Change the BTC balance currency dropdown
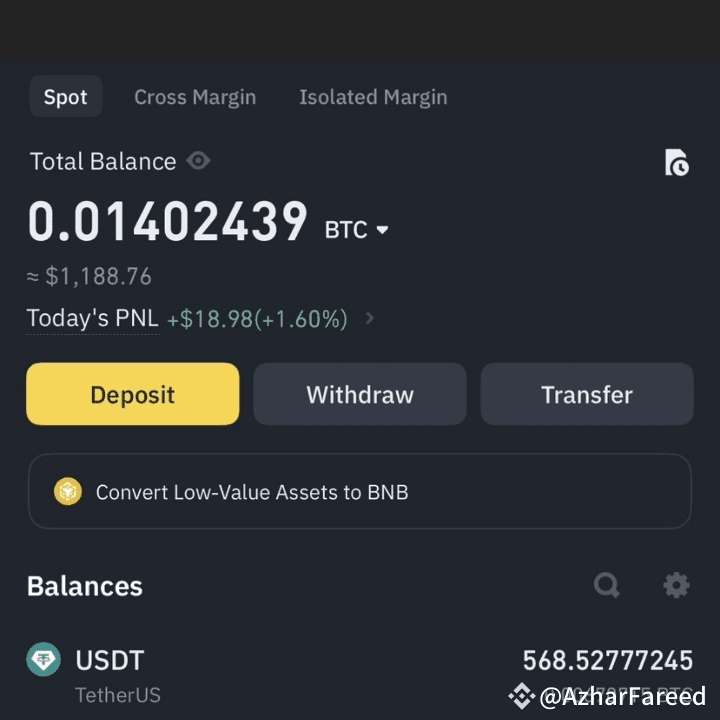Image resolution: width=720 pixels, height=720 pixels. pyautogui.click(x=357, y=230)
